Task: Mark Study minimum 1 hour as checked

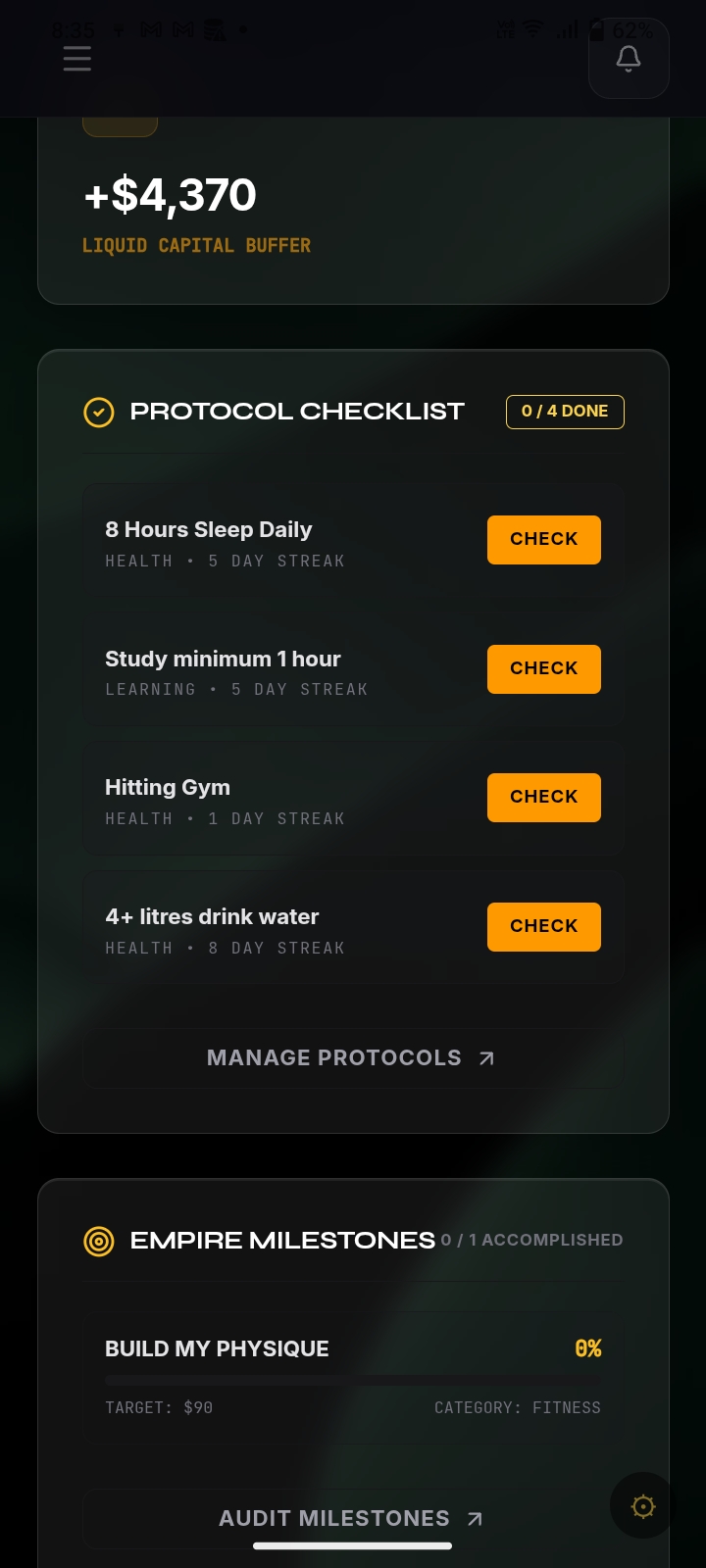Action: click(544, 669)
